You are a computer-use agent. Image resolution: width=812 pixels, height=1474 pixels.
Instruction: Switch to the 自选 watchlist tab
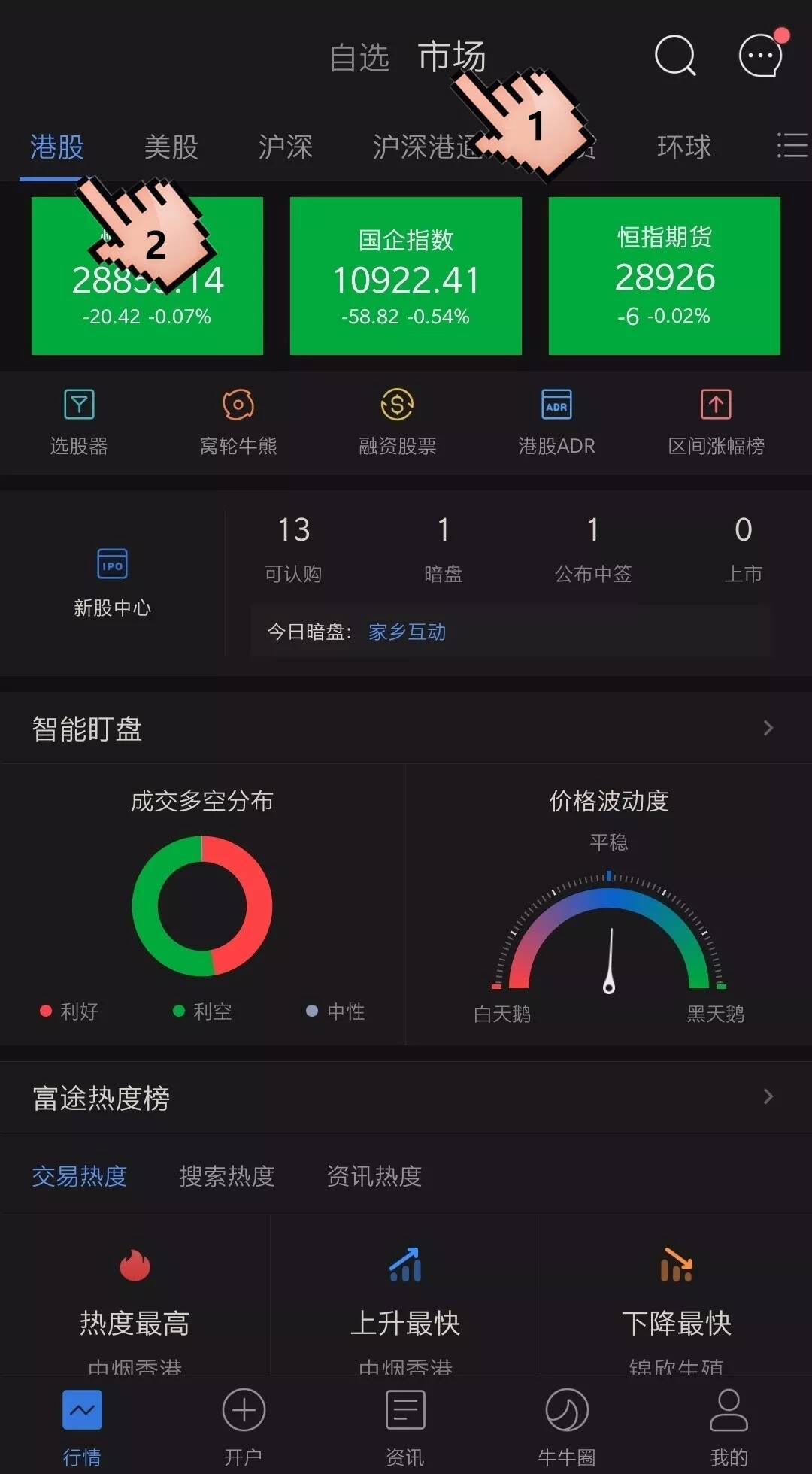[x=359, y=58]
